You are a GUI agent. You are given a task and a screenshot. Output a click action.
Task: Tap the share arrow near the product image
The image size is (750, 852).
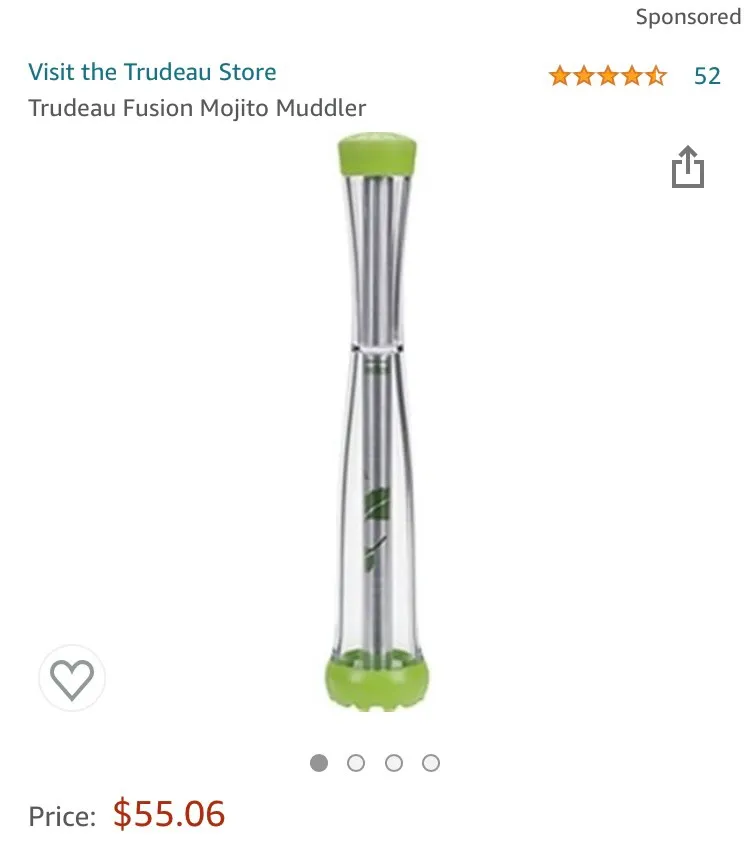click(x=688, y=167)
